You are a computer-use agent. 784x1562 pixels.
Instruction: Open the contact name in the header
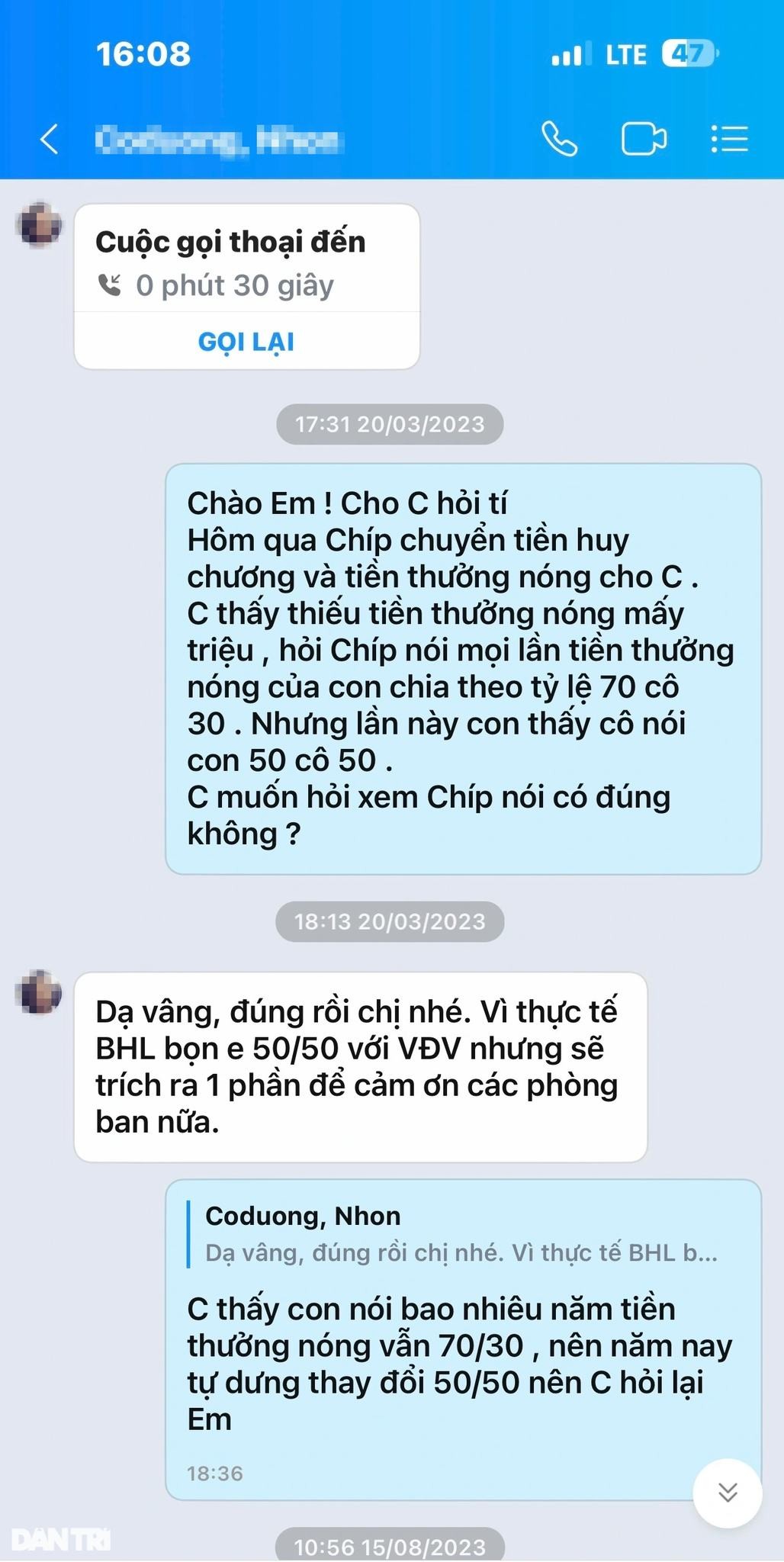[219, 140]
